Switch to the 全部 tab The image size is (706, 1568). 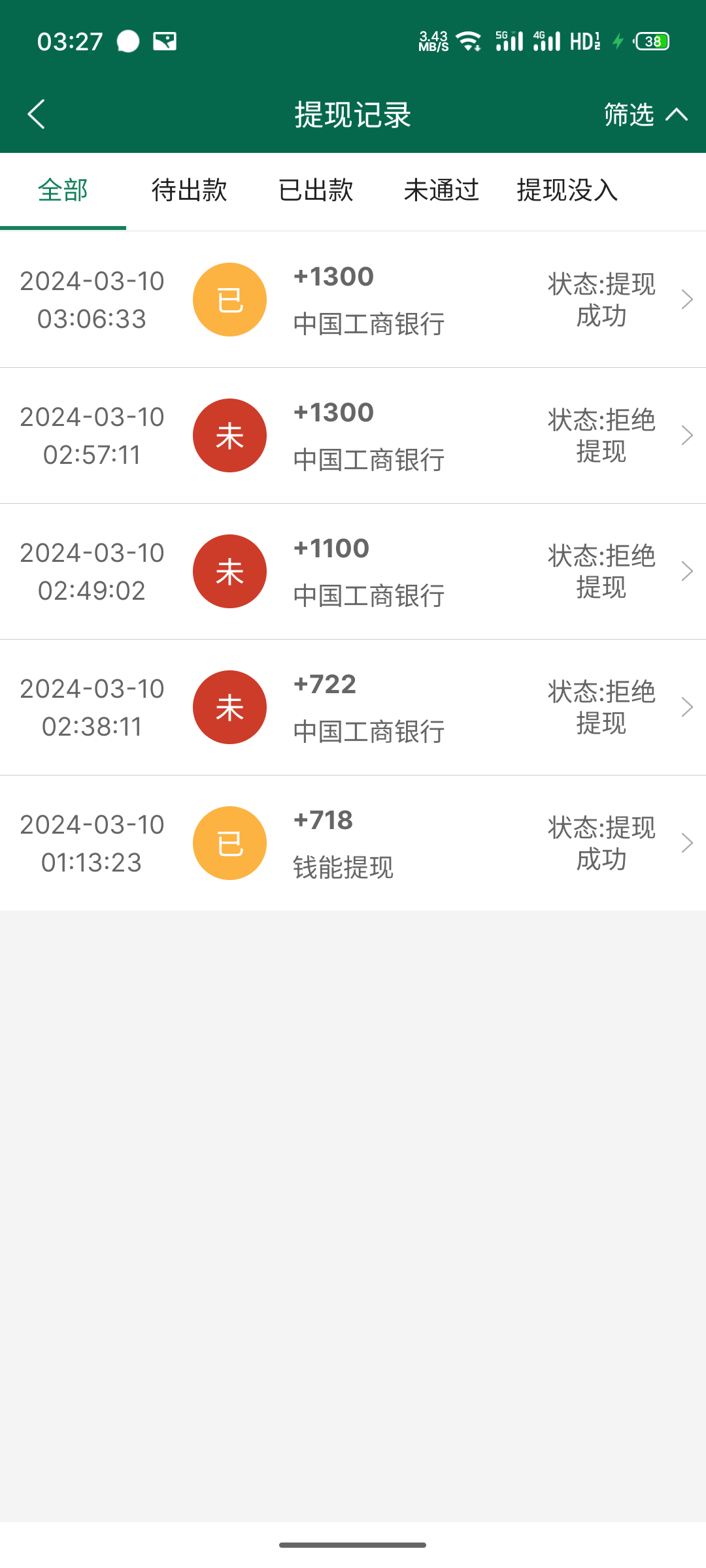(x=63, y=191)
